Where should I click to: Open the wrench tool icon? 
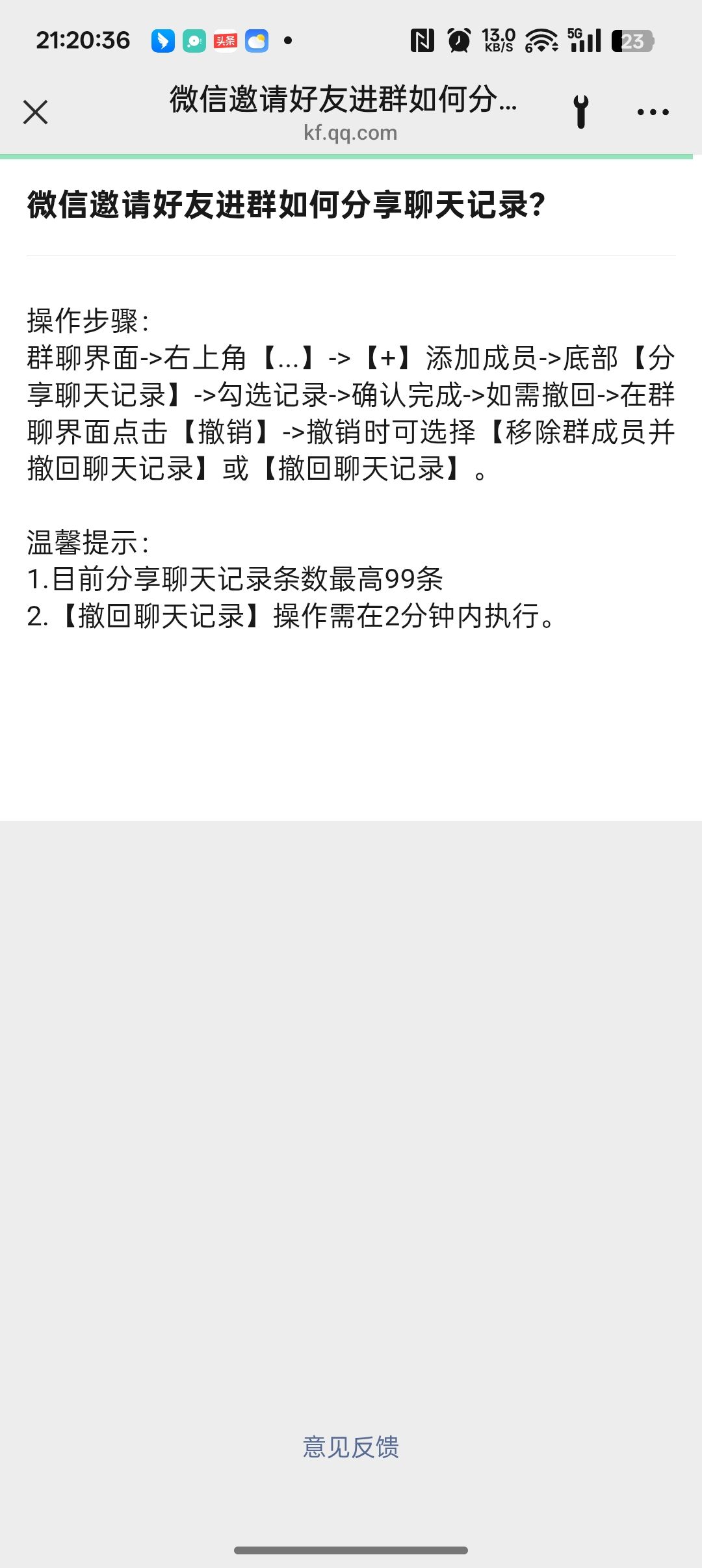point(581,112)
